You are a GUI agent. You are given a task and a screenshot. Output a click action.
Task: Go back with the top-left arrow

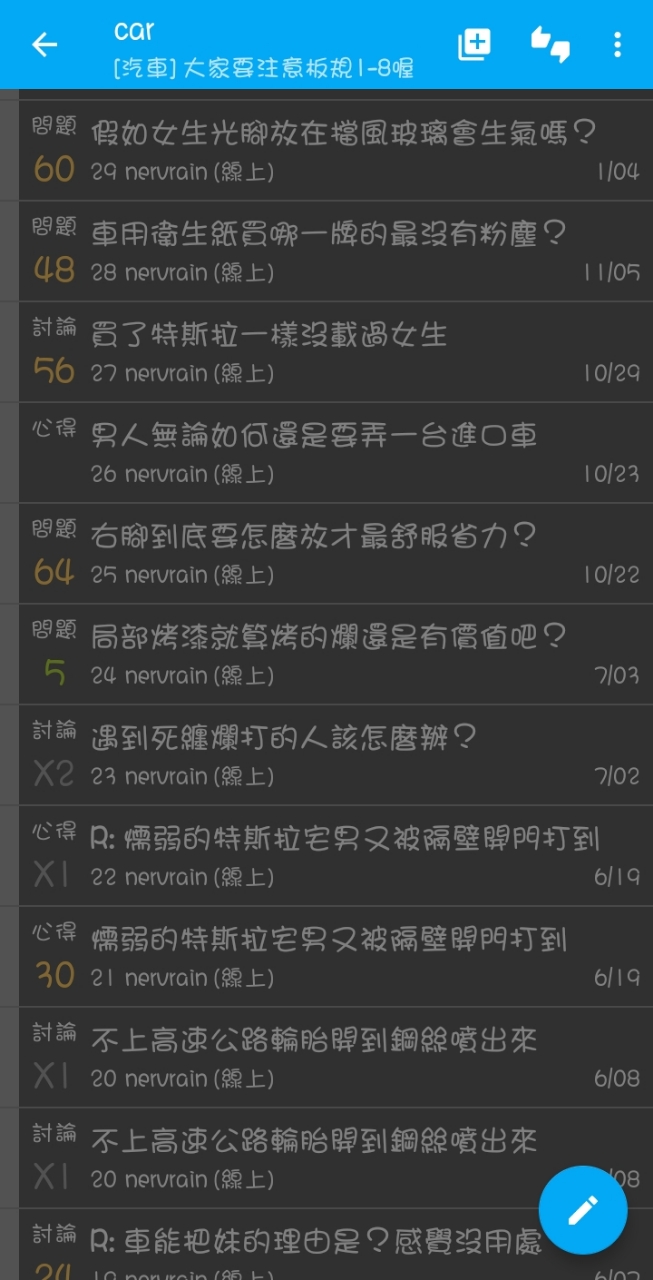pyautogui.click(x=44, y=44)
